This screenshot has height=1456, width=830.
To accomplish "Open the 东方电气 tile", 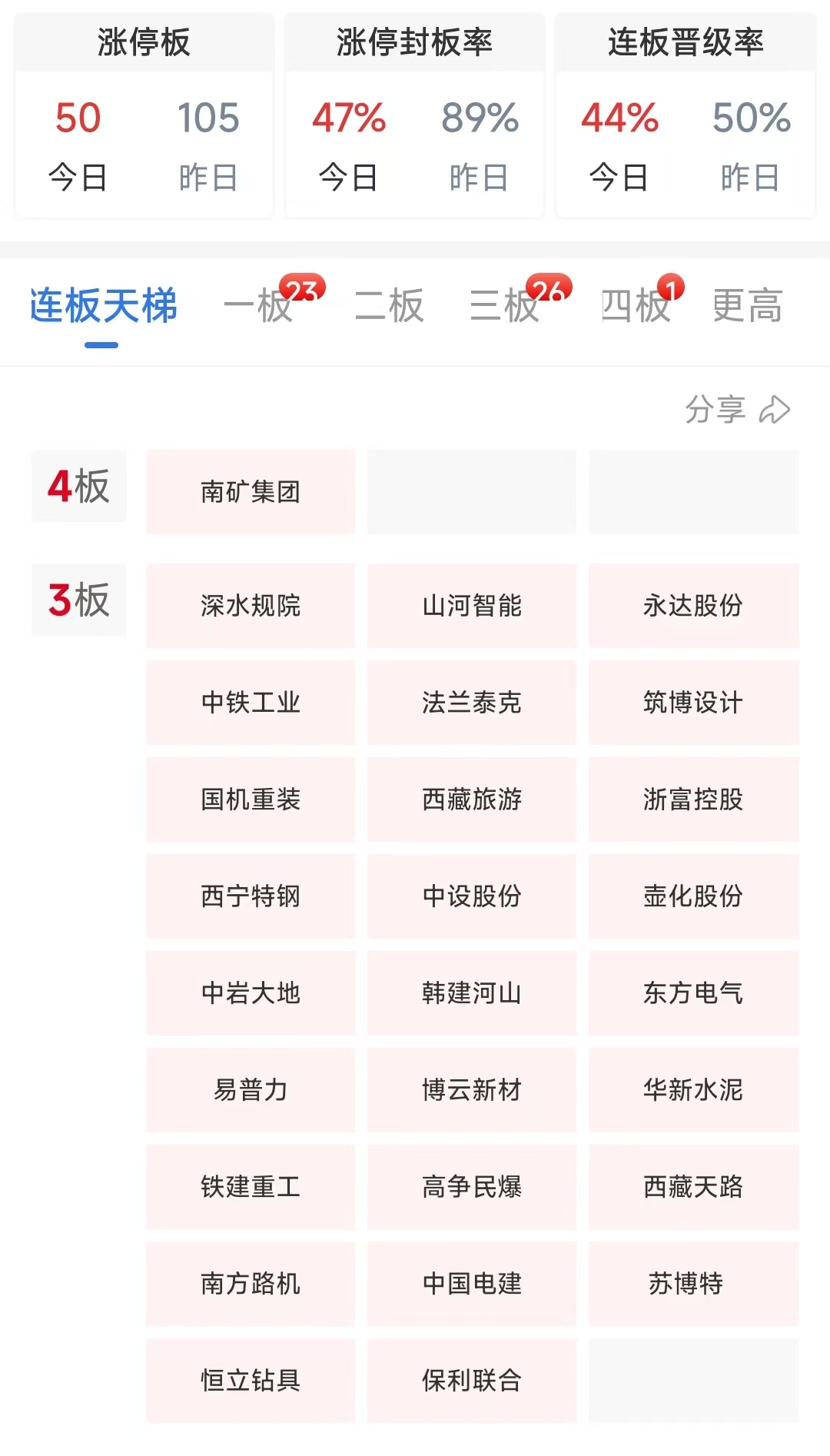I will [693, 993].
